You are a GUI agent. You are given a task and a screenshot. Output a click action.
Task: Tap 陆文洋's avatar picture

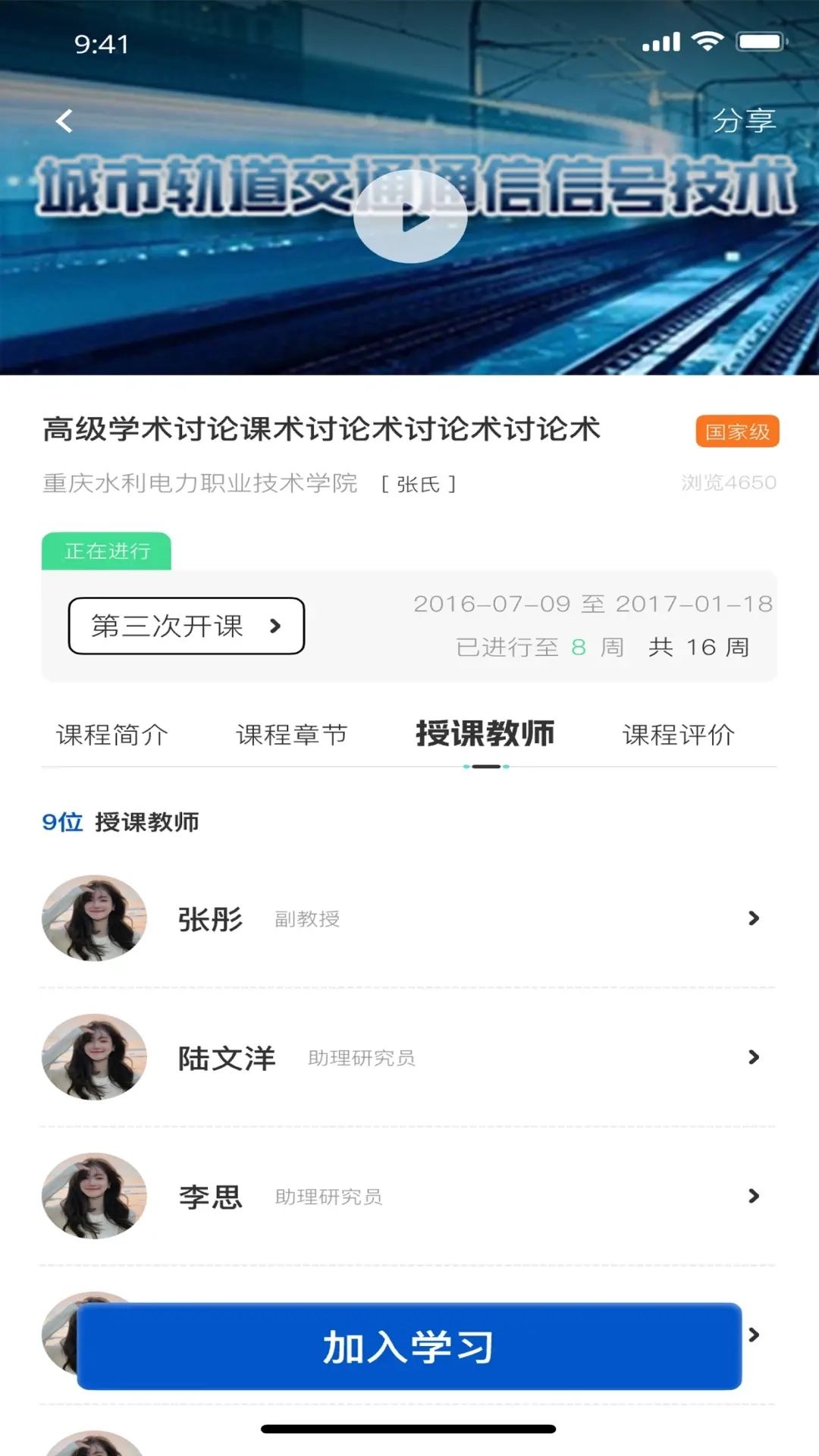coord(93,1057)
